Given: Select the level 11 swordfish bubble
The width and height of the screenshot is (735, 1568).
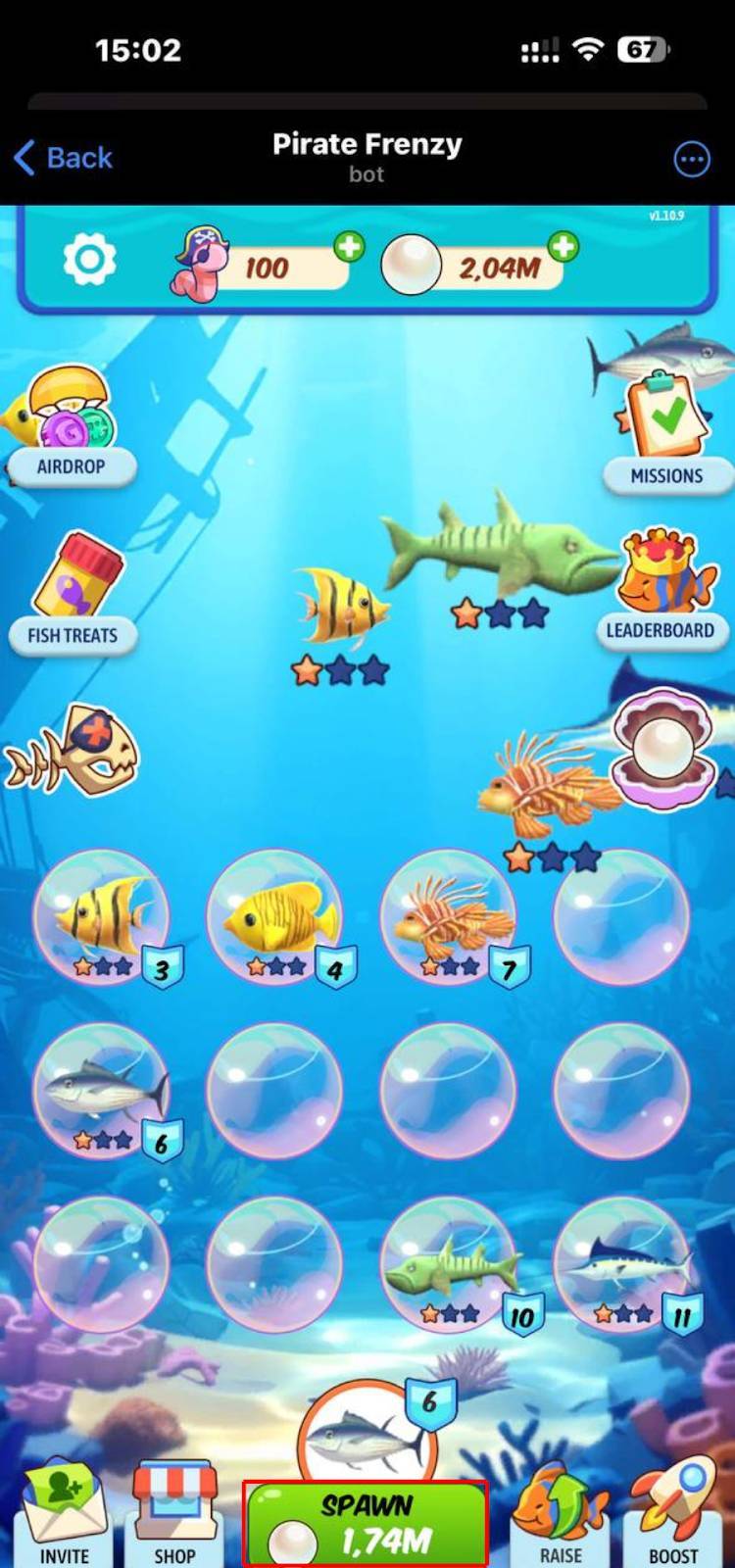Looking at the screenshot, I should 622,1265.
